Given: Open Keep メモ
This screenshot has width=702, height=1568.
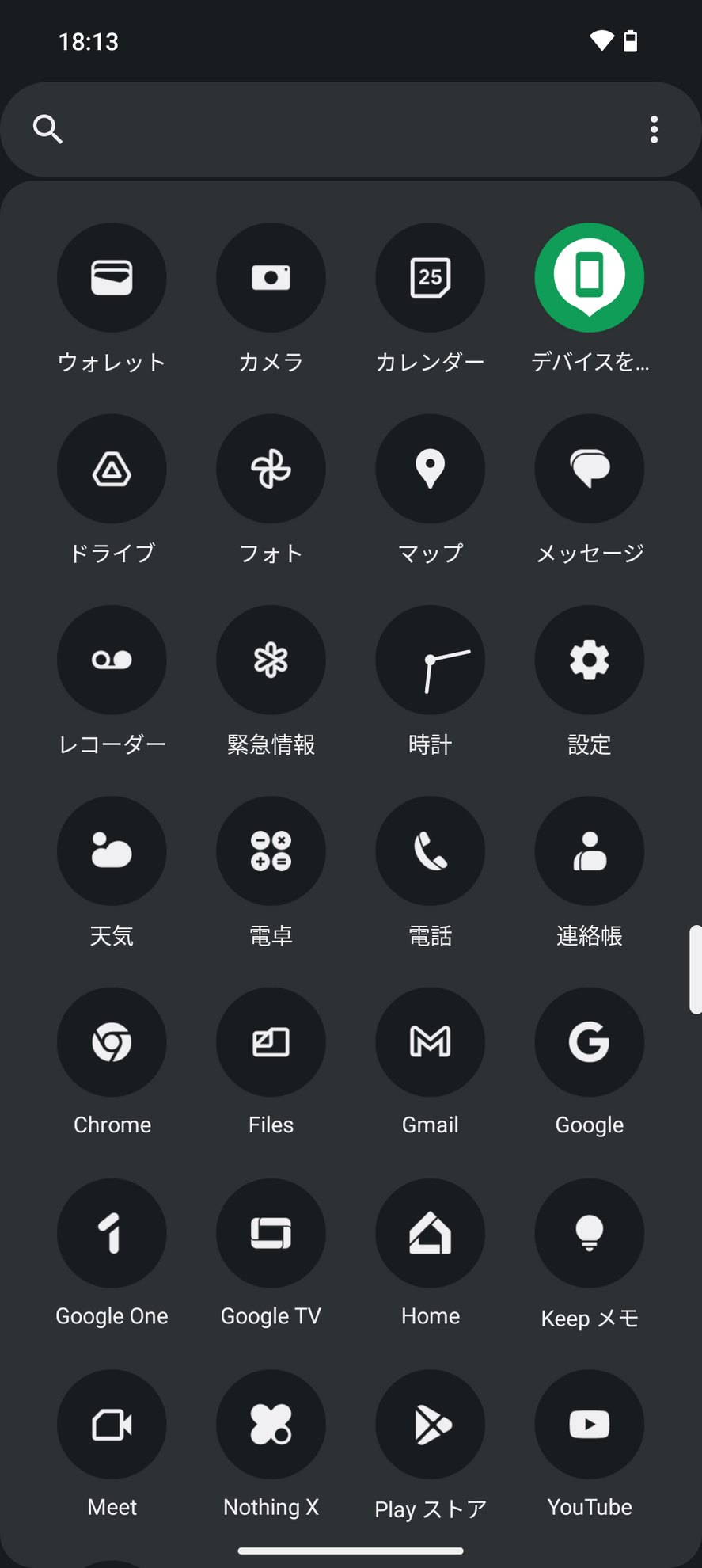Looking at the screenshot, I should pyautogui.click(x=589, y=1233).
